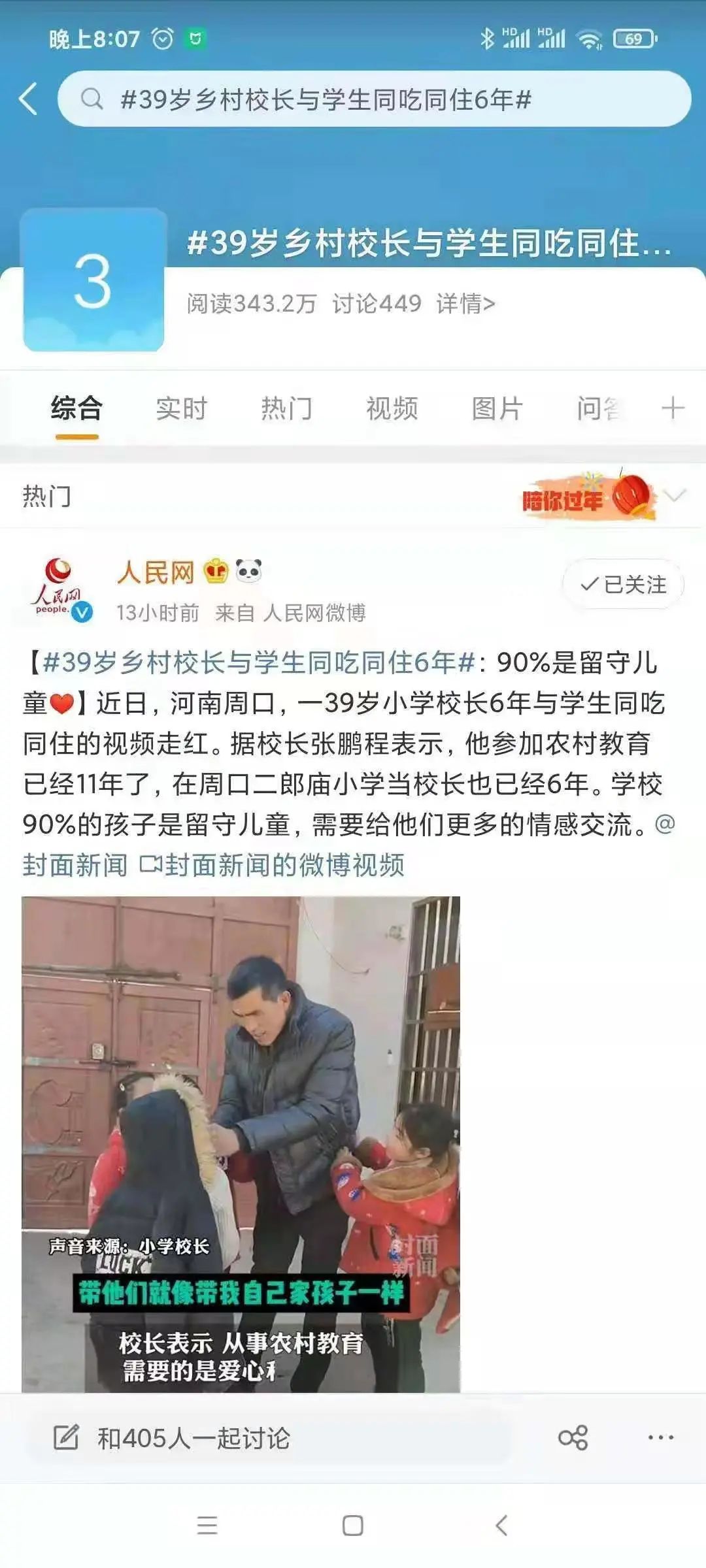
Task: Go back using the top-left arrow
Action: (28, 99)
